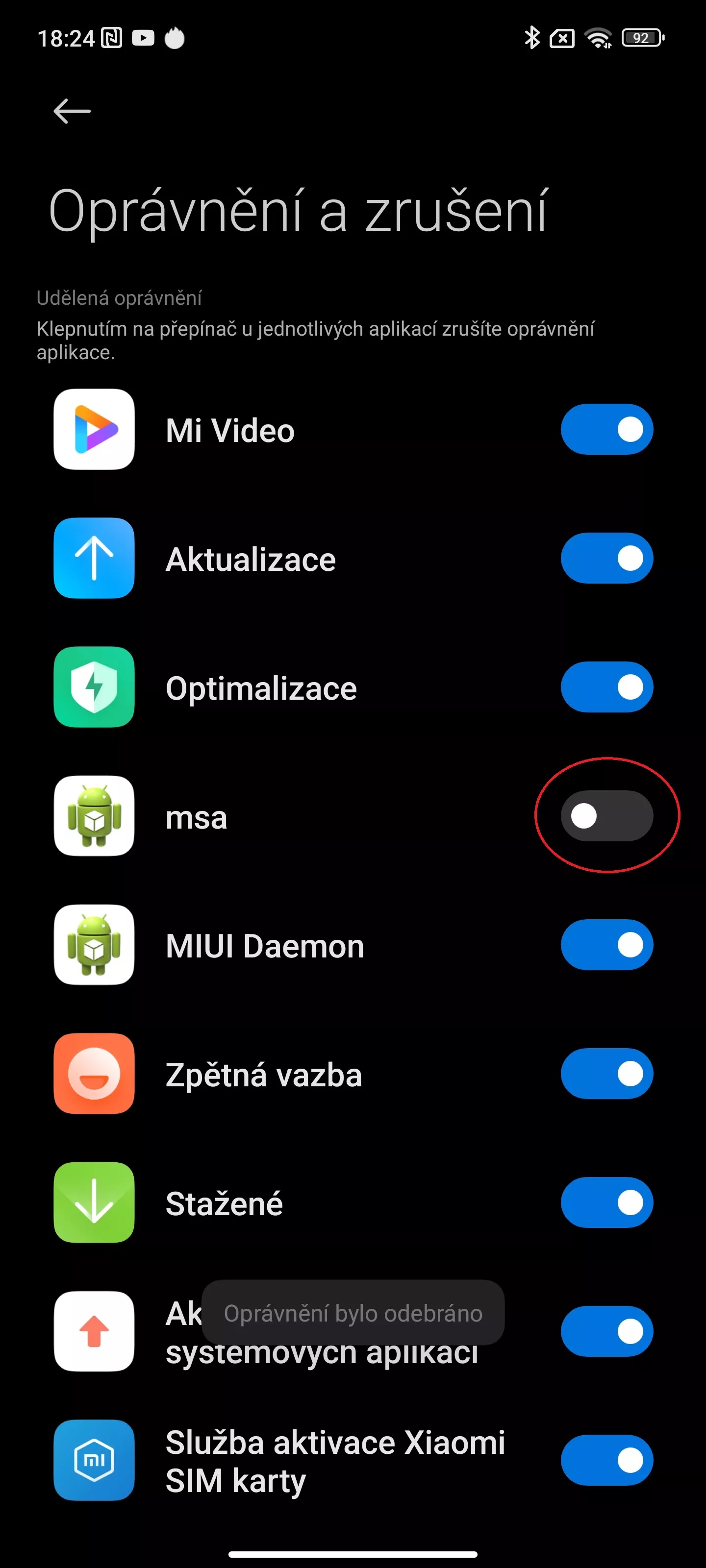Switch off Služba aktivace Xiaomi SIM karty
The image size is (706, 1568).
(x=606, y=1460)
